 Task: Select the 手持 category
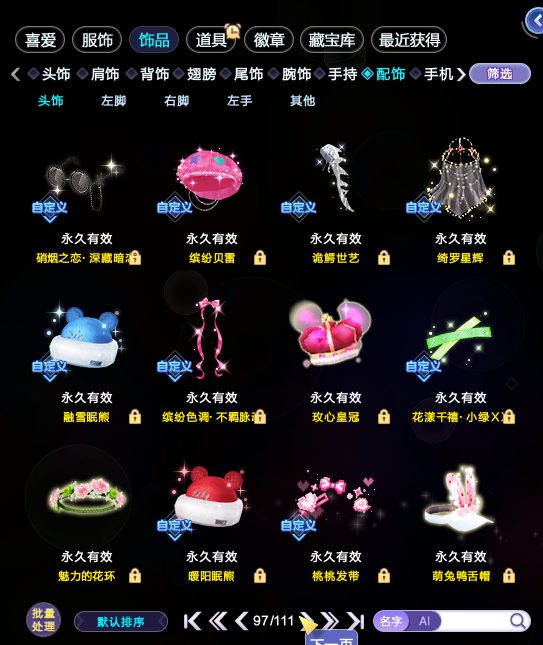342,74
